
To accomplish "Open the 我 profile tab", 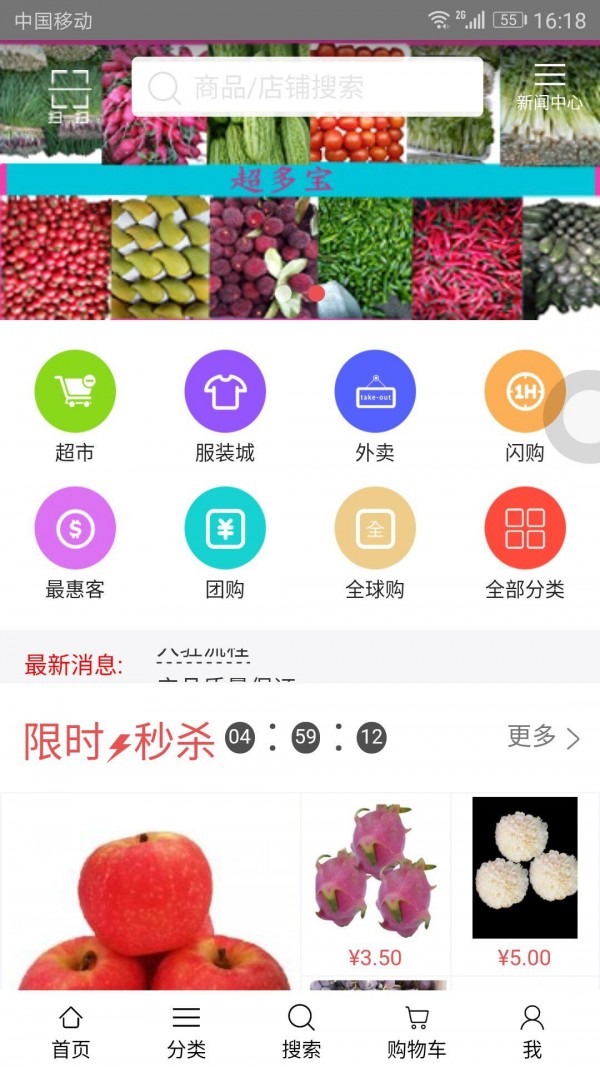I will point(532,1031).
